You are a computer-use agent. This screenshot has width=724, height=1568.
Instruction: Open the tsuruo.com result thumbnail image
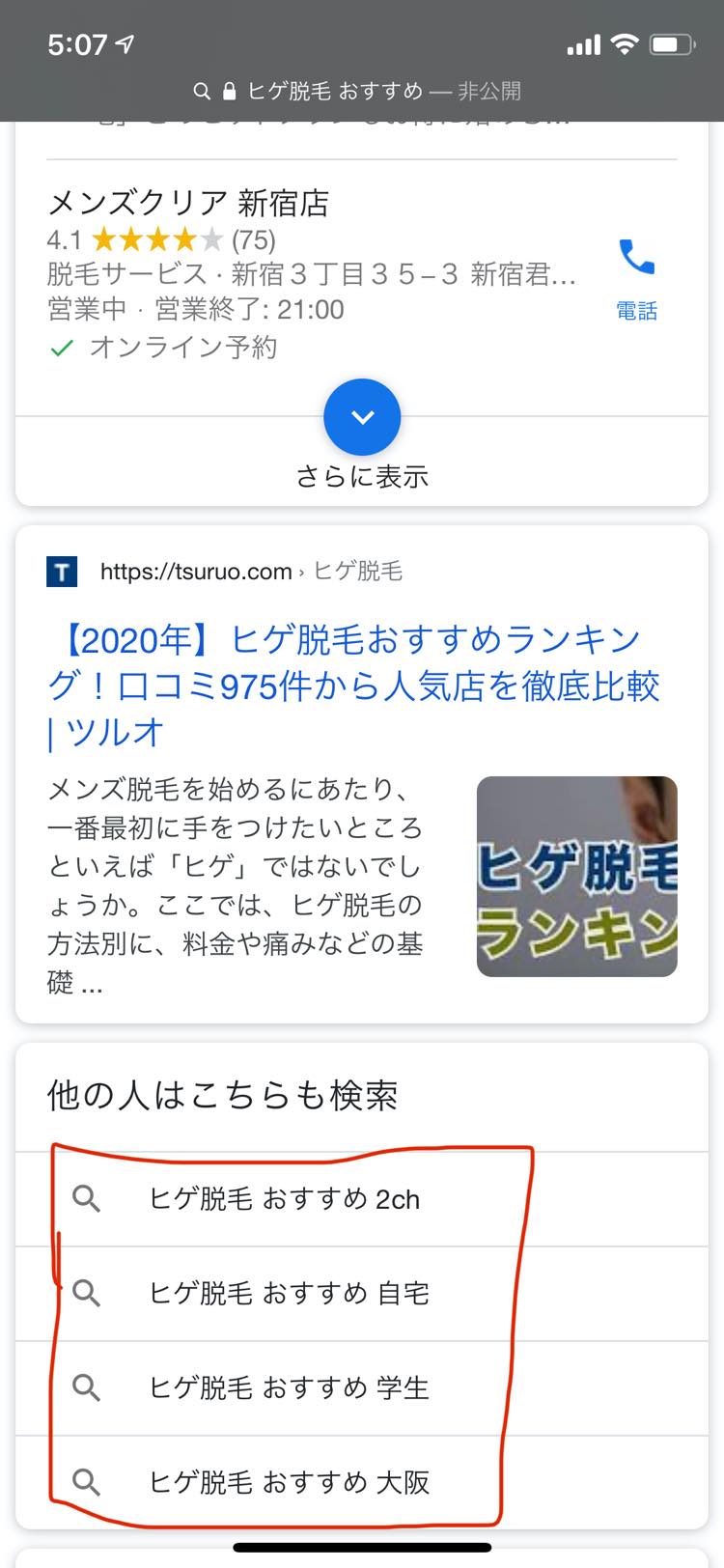click(576, 877)
